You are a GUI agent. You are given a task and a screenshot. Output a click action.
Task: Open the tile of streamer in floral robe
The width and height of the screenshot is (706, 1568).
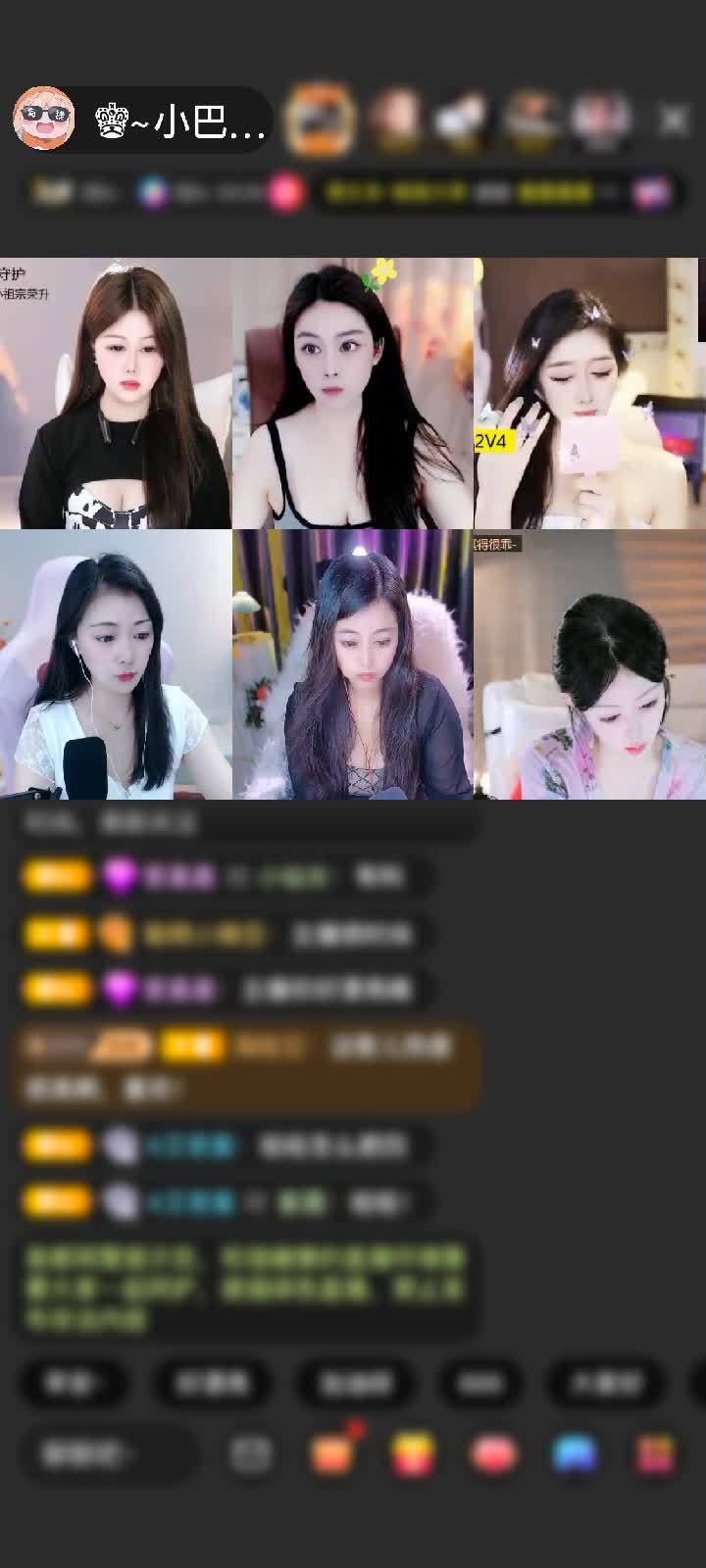pos(589,664)
